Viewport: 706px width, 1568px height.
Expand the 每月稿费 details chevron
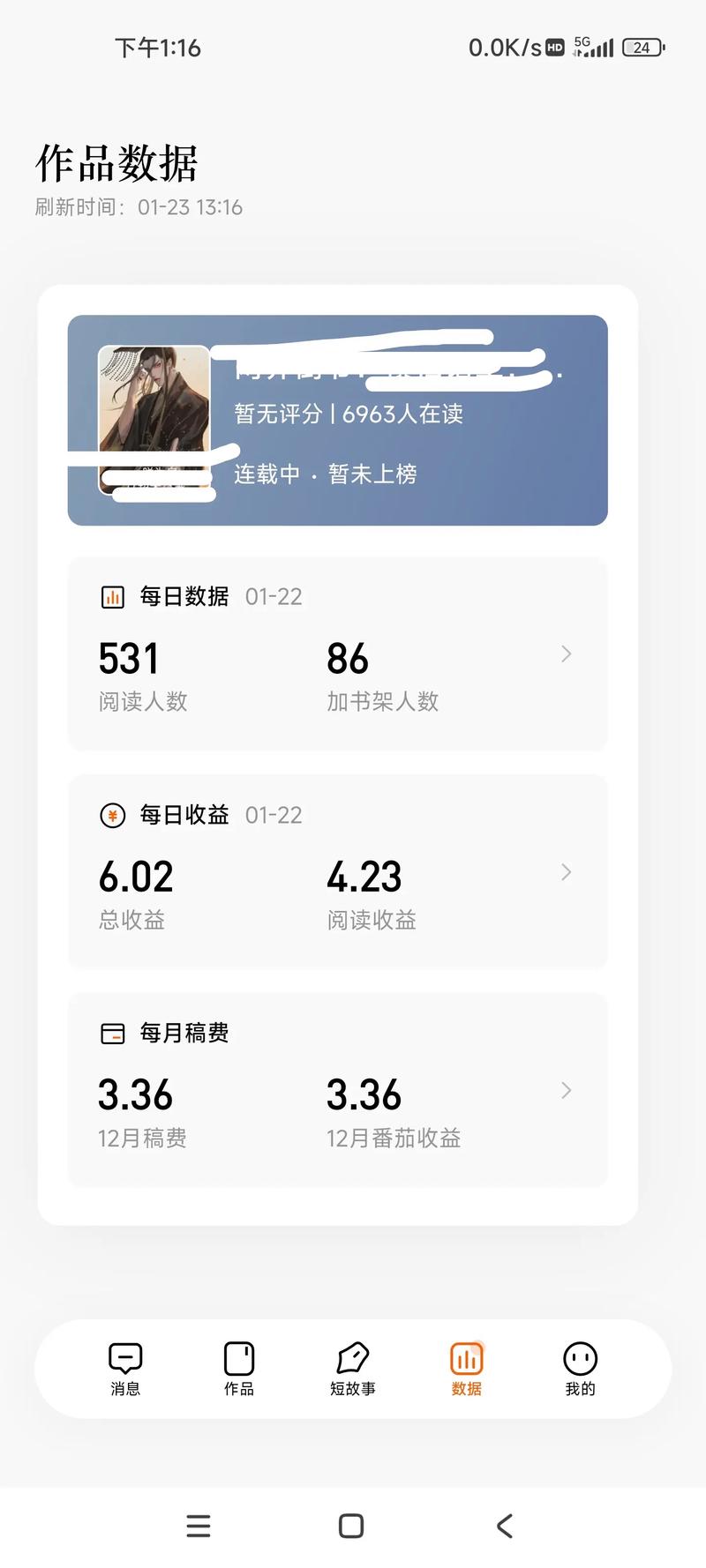point(566,1091)
